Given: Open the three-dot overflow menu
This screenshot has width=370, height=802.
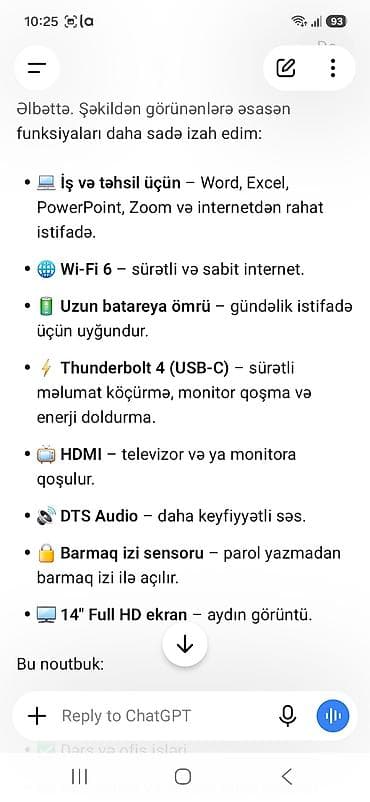Looking at the screenshot, I should pyautogui.click(x=333, y=68).
